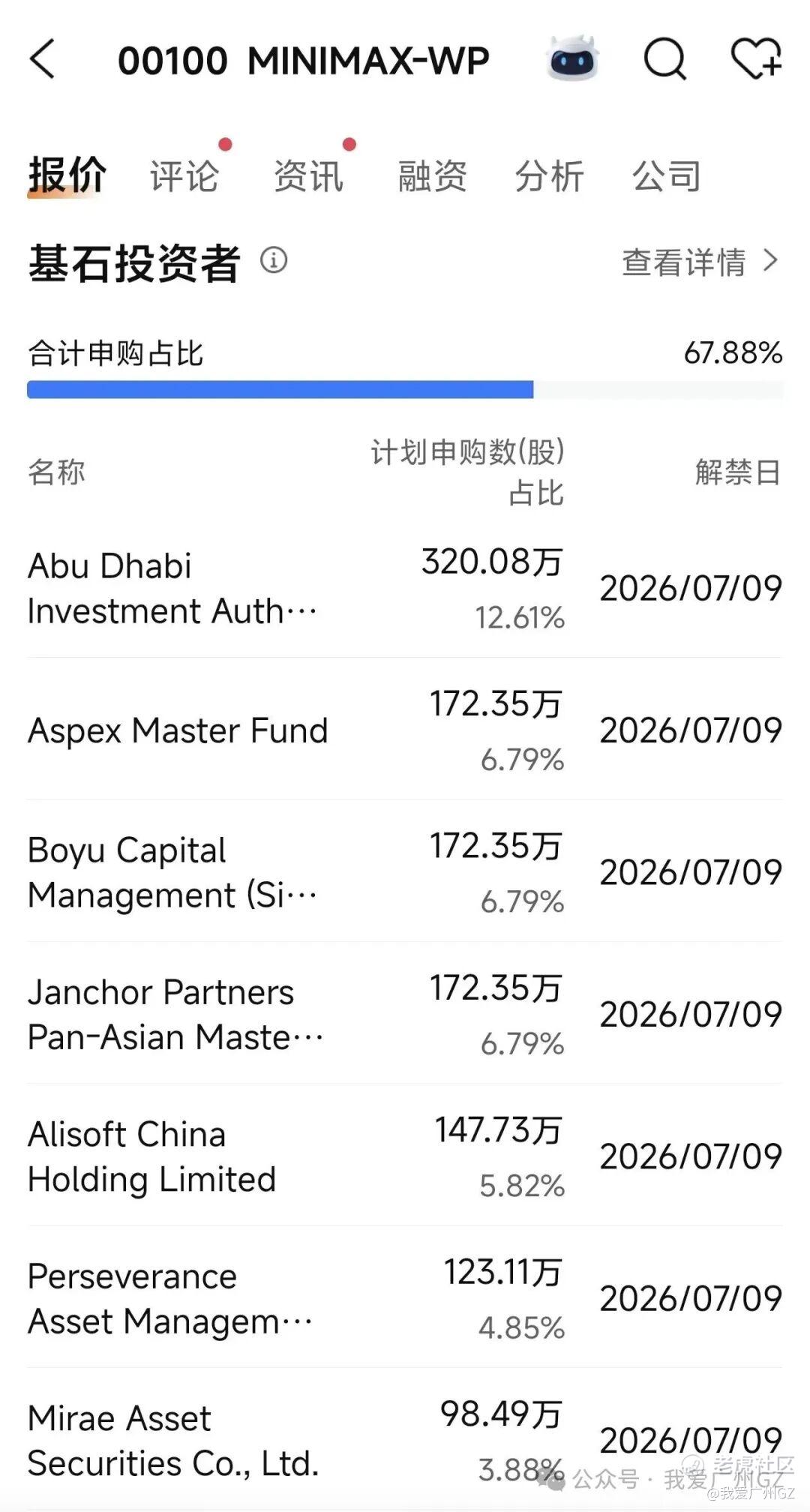Viewport: 810px width, 1512px height.
Task: Switch to the 公司 tab
Action: click(x=666, y=176)
